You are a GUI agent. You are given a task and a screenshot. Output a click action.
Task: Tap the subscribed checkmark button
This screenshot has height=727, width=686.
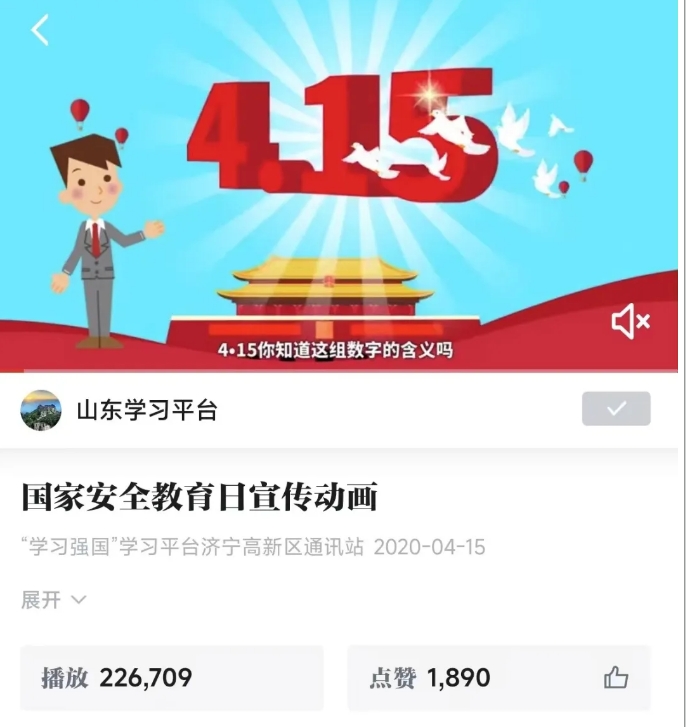pos(616,408)
